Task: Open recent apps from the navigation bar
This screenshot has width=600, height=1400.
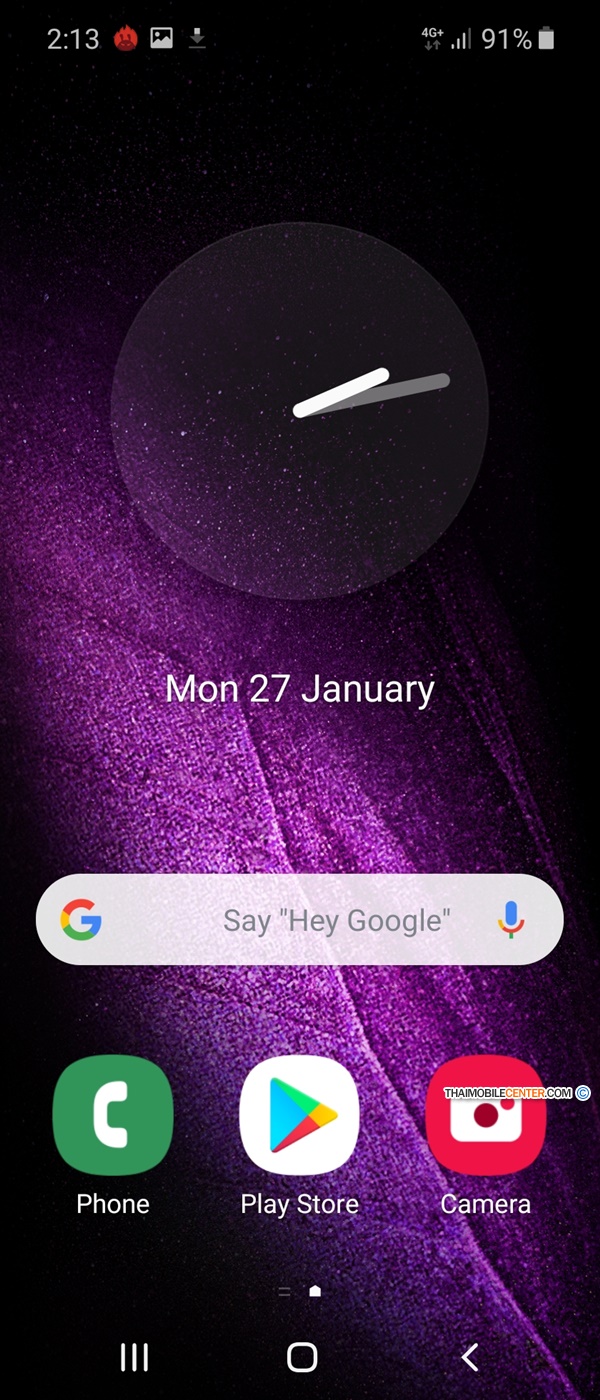Action: (x=134, y=1357)
